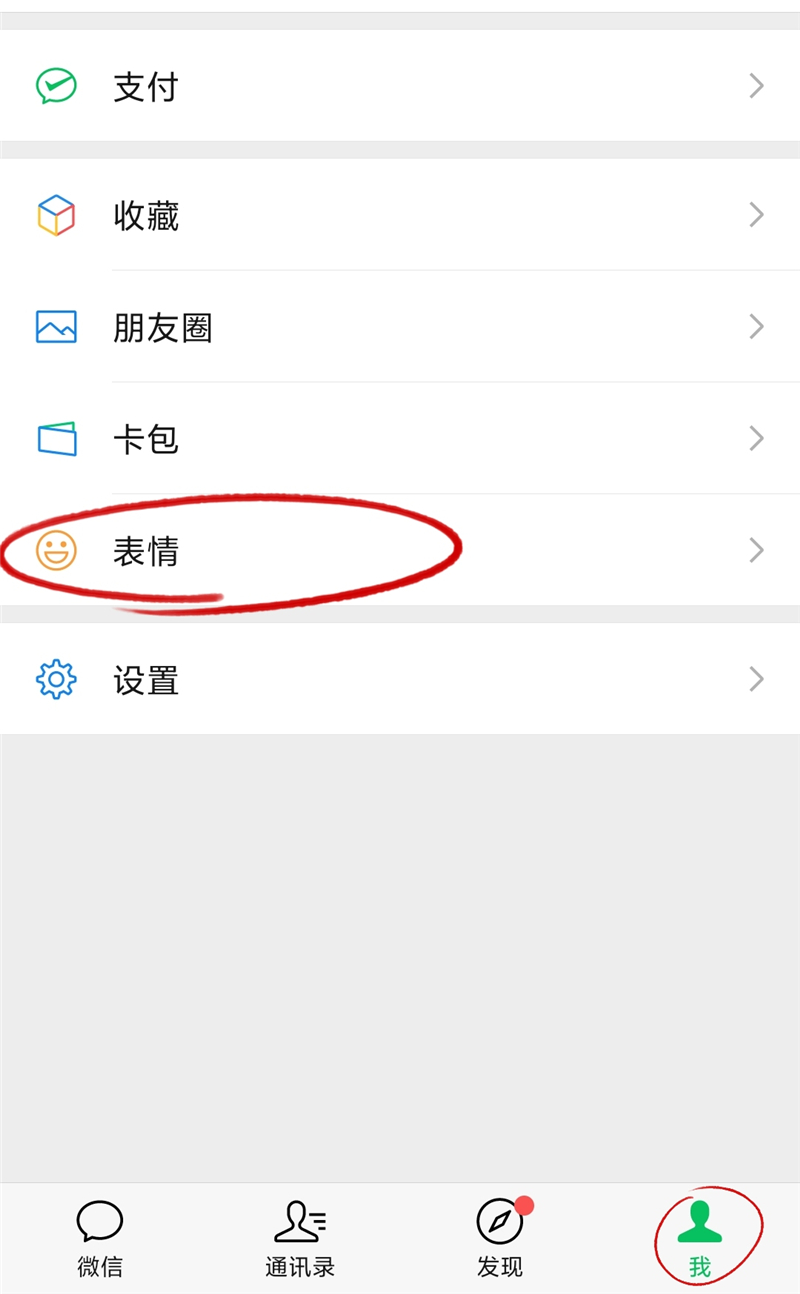Viewport: 800px width, 1294px height.
Task: Open the 支付 payment row
Action: tap(400, 86)
